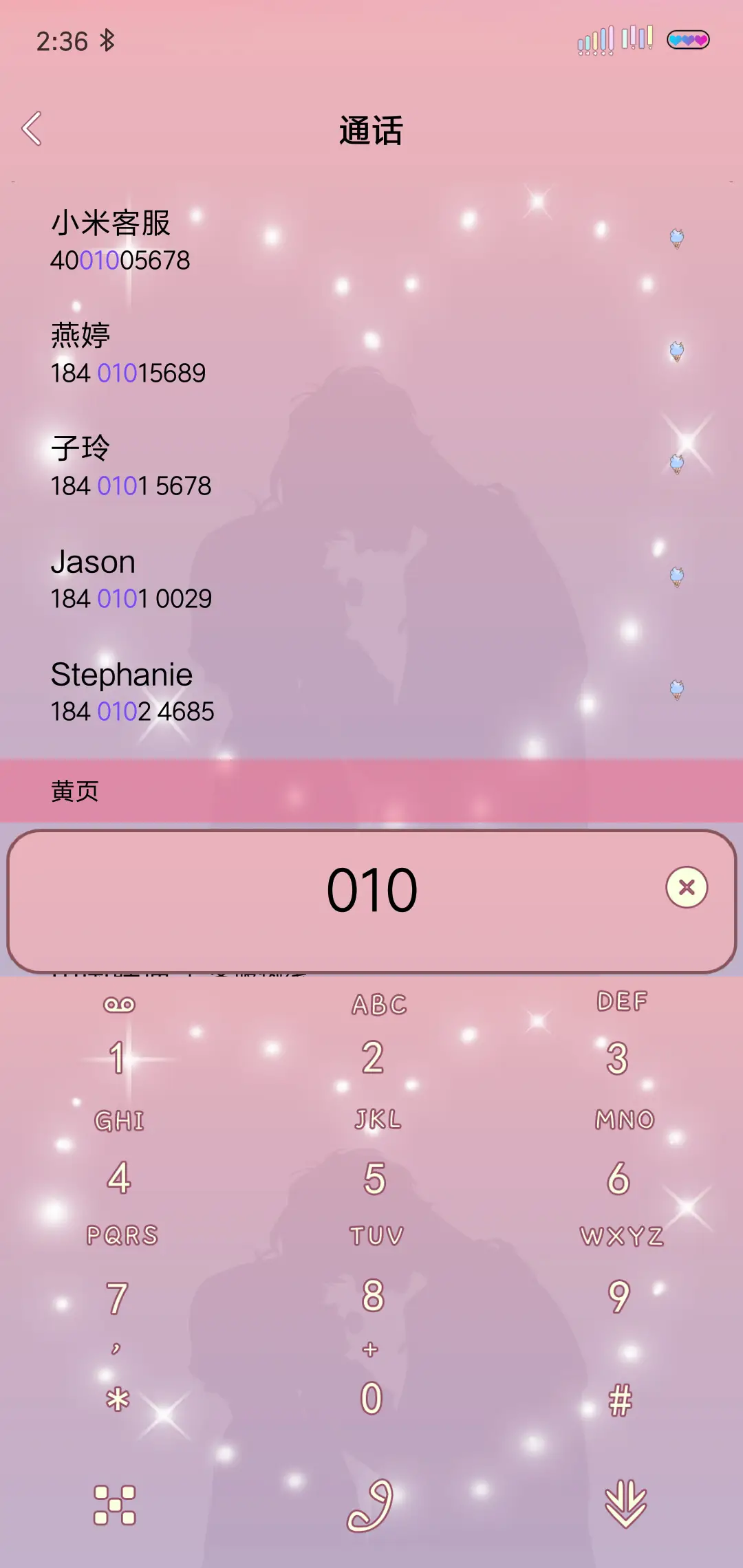Tap the Bluetooth icon in the status bar
Screen dimensions: 743x1568
pyautogui.click(x=108, y=40)
